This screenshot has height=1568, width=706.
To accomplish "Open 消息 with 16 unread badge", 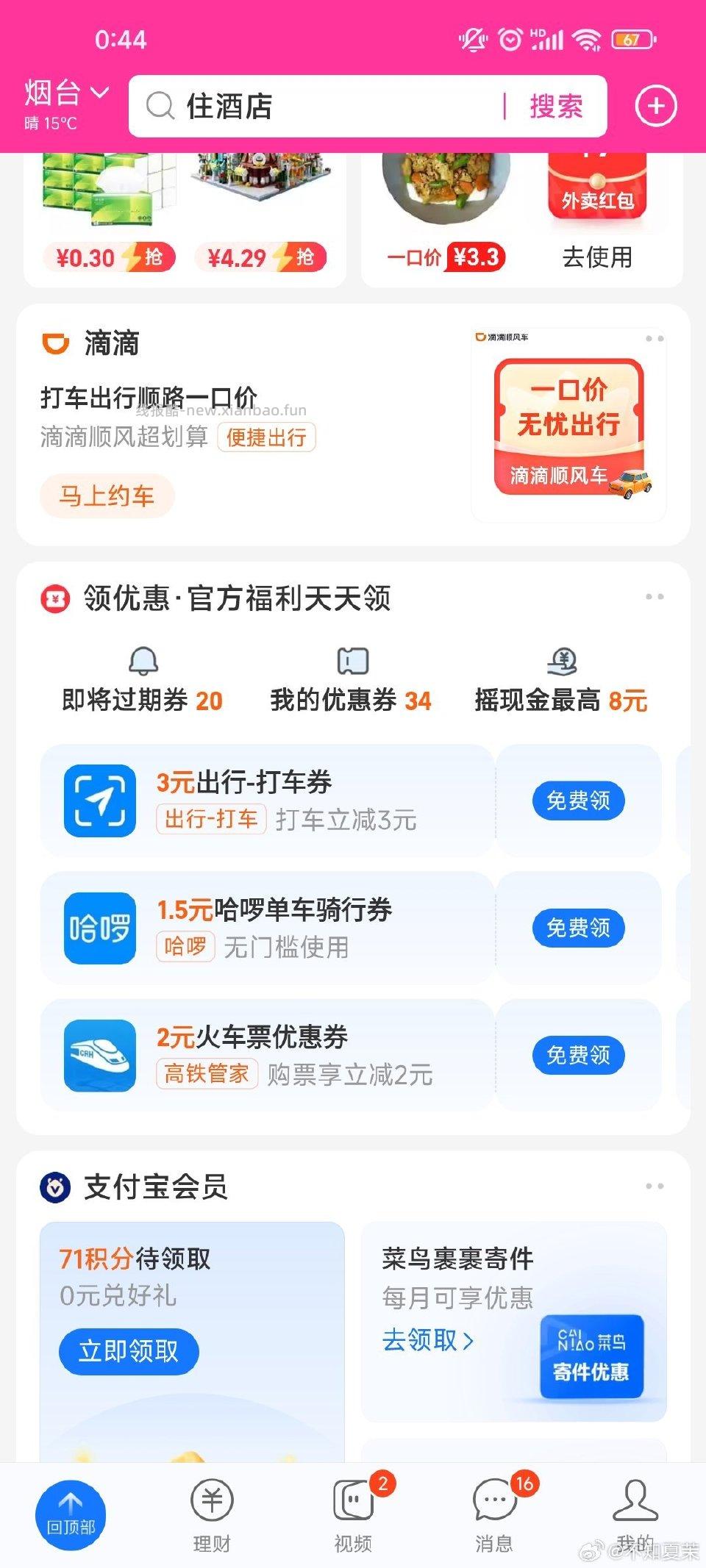I will (x=494, y=1506).
